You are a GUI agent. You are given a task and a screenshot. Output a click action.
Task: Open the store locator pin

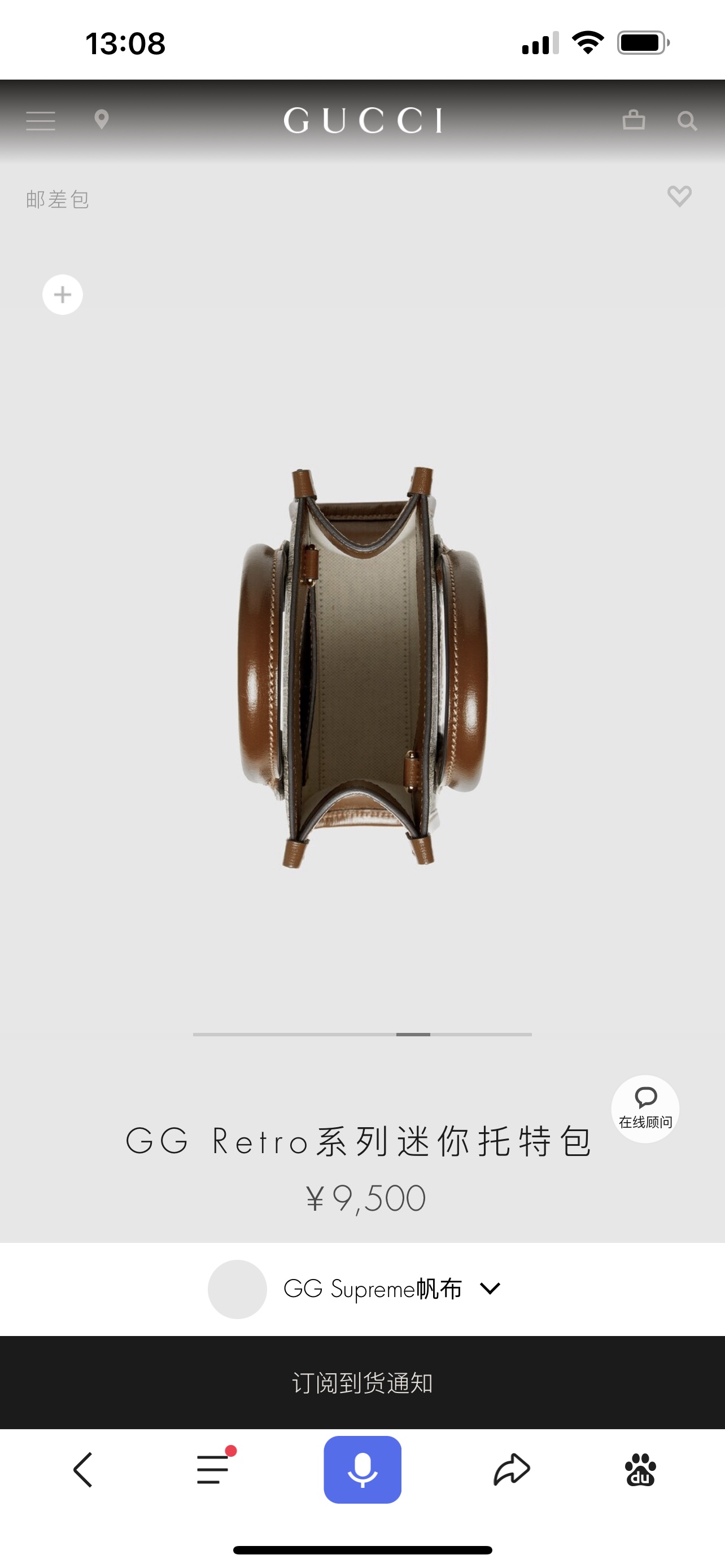point(102,120)
